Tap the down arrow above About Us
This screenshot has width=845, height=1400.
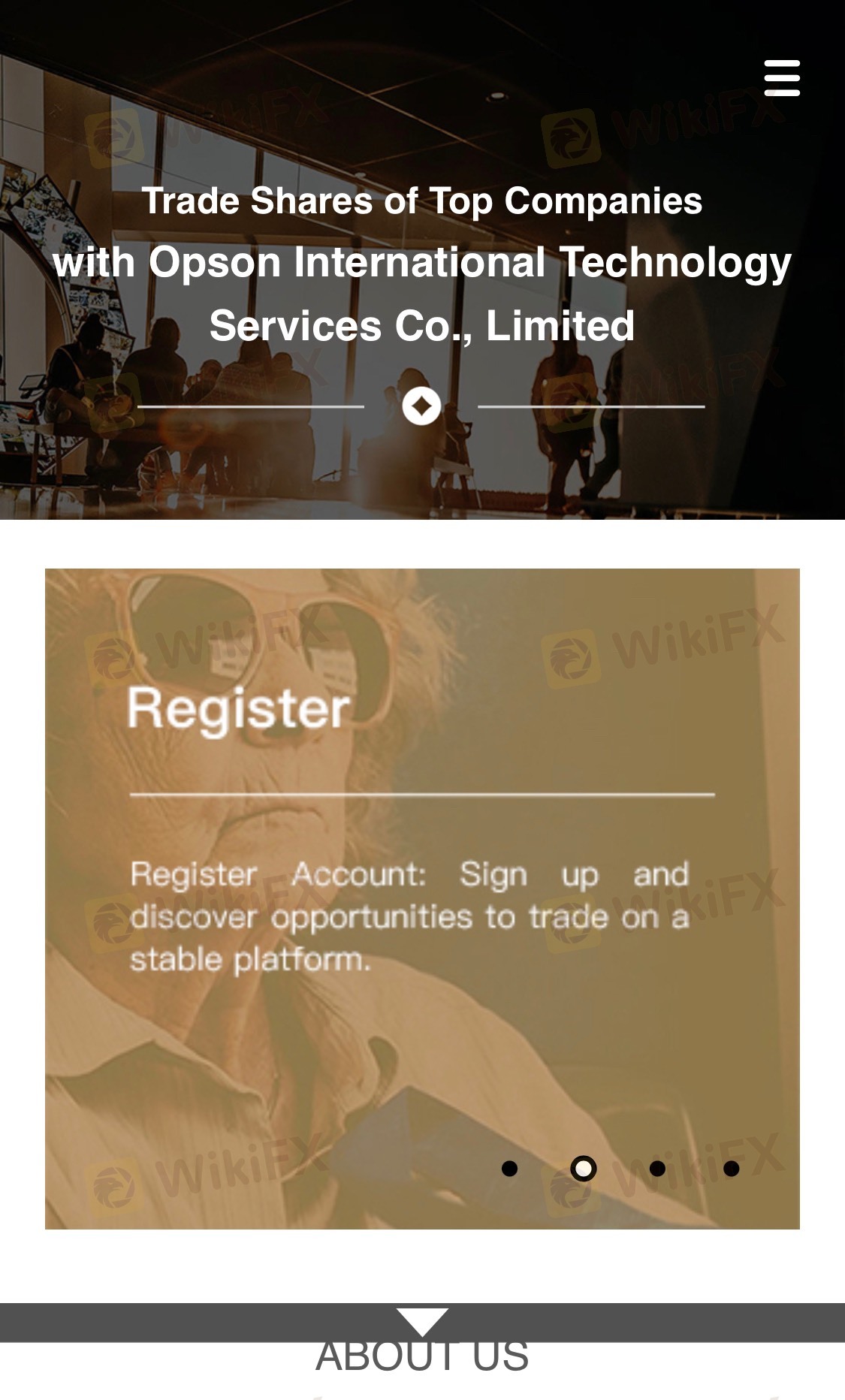click(422, 1321)
